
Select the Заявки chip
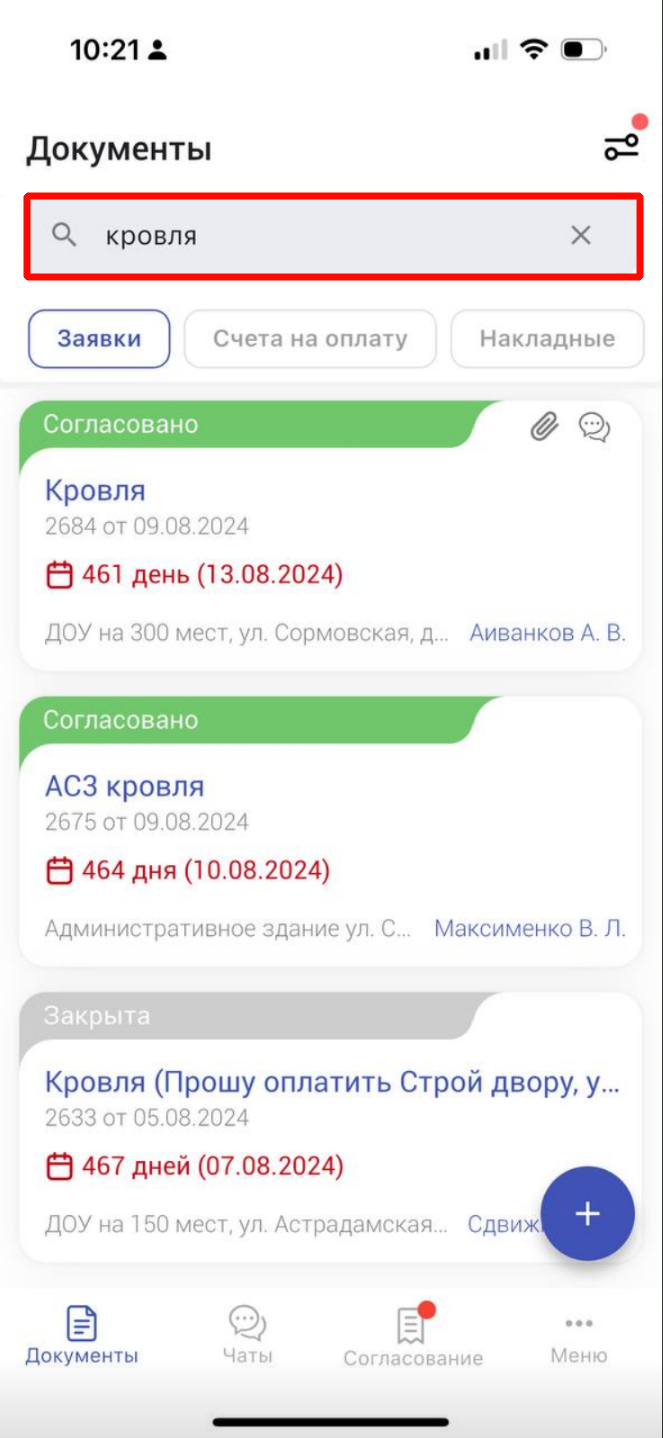(x=99, y=339)
